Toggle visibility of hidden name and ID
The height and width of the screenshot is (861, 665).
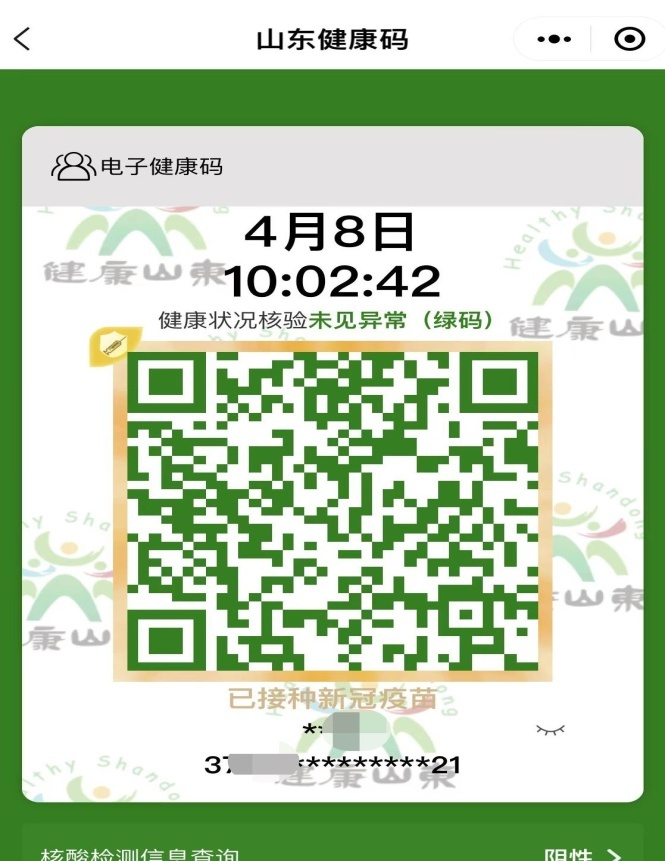pyautogui.click(x=551, y=730)
